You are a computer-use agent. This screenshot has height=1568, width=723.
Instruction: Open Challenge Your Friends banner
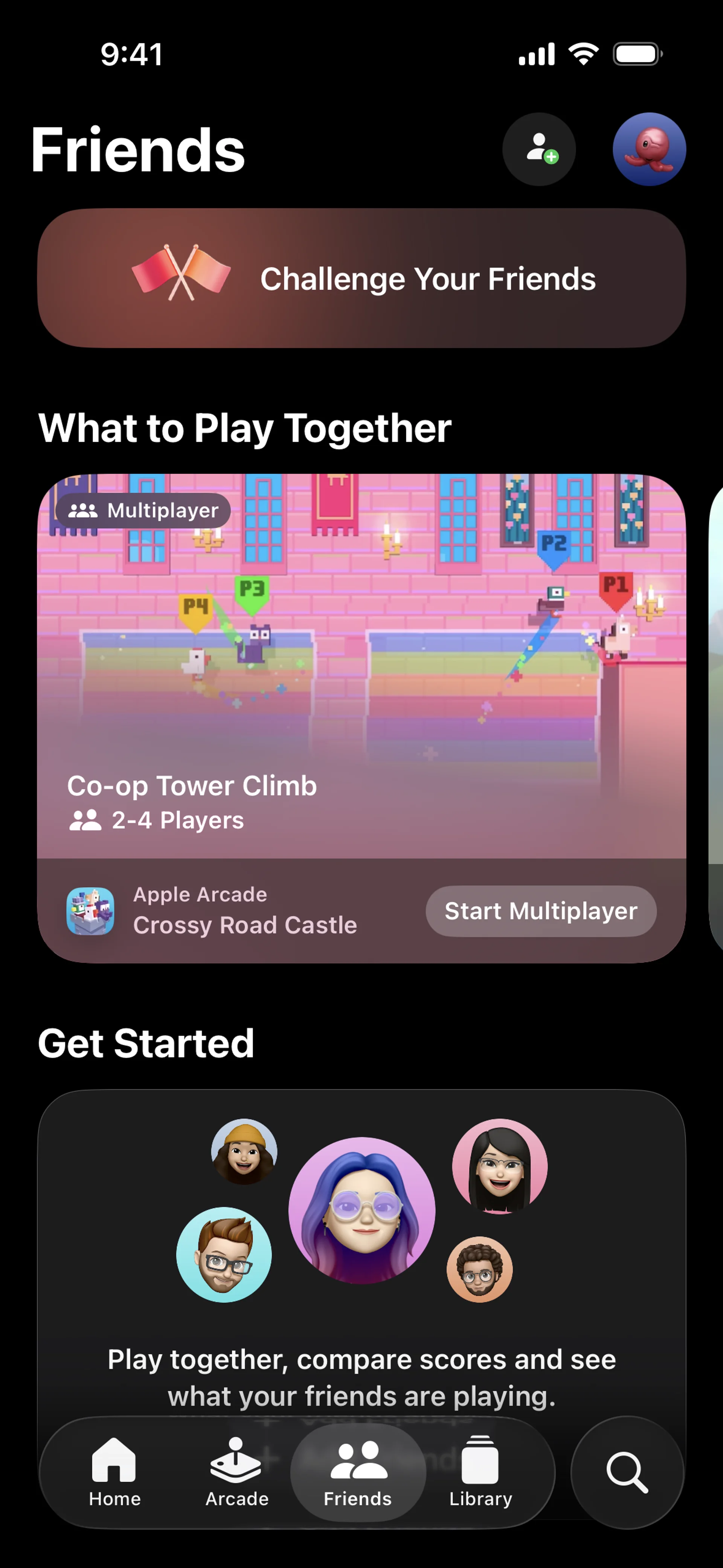361,279
